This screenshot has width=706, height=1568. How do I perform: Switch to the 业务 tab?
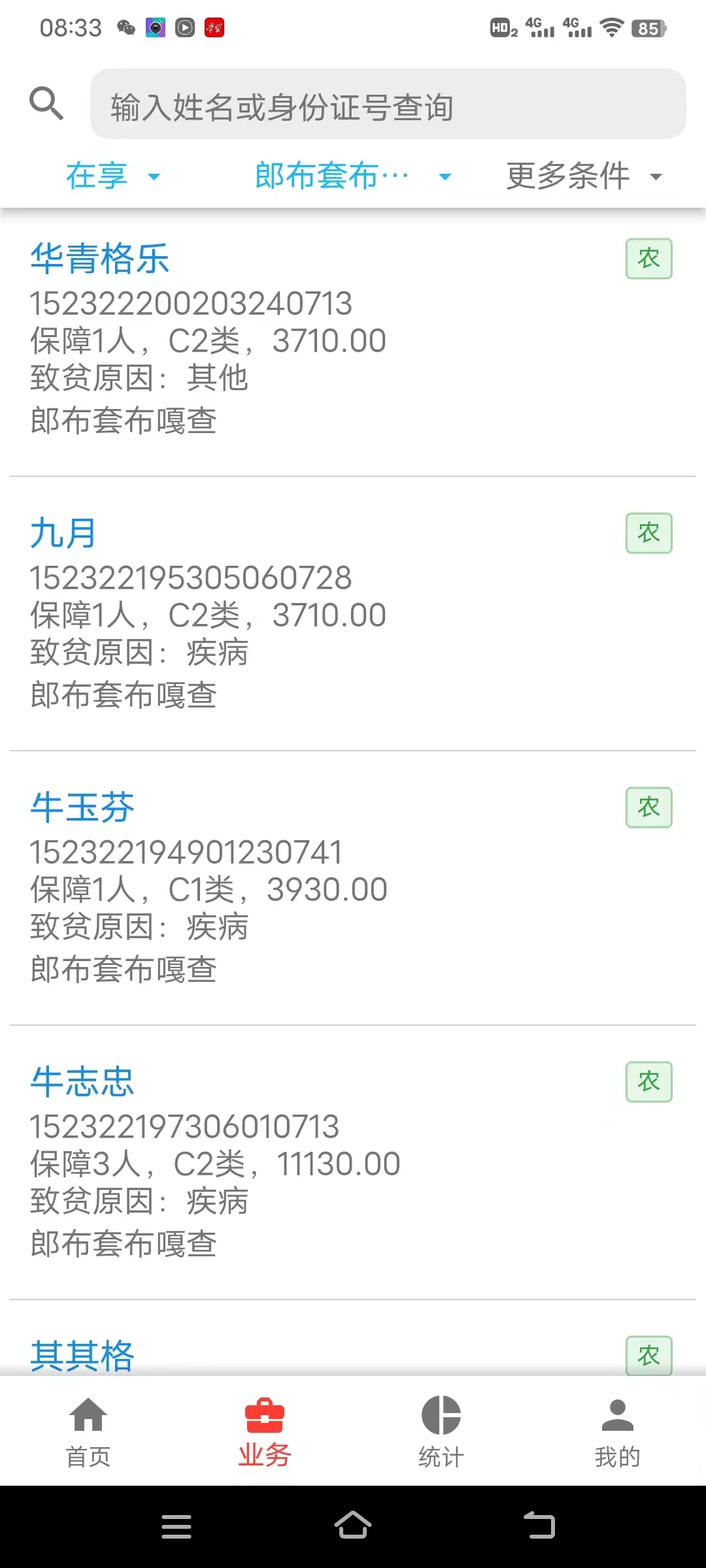(x=265, y=1432)
